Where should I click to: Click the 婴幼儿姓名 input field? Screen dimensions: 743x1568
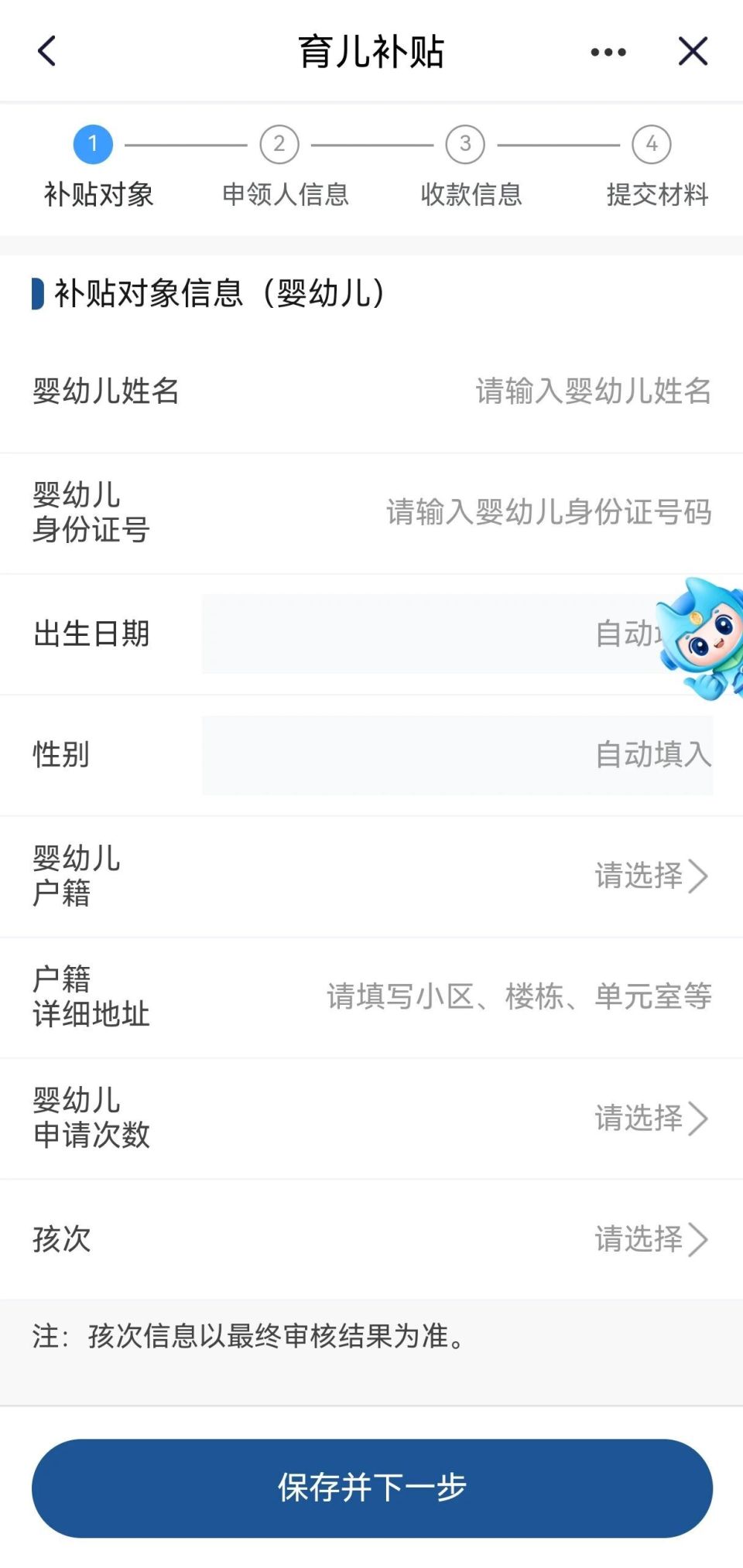click(x=594, y=392)
